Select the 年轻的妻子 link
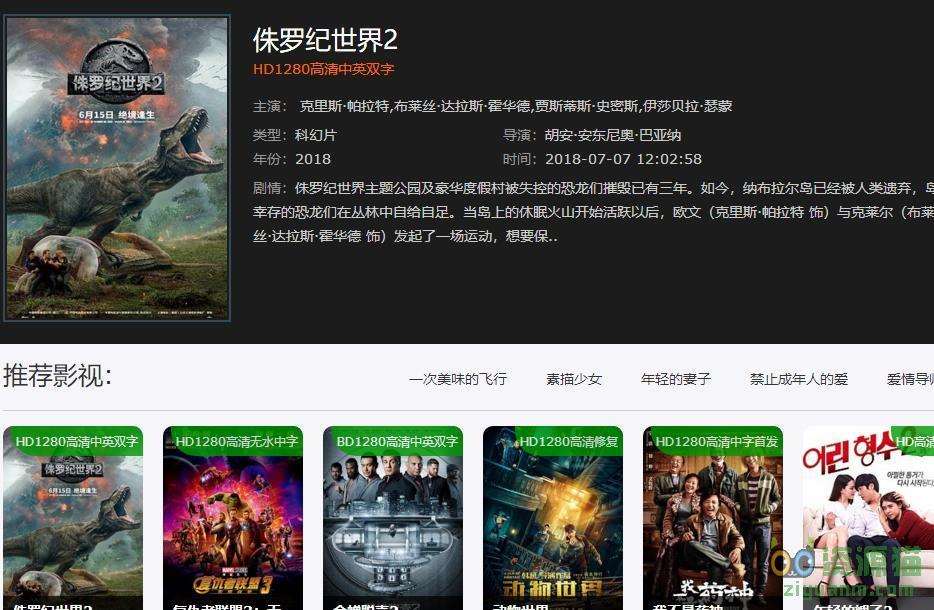The width and height of the screenshot is (934, 610). click(x=675, y=379)
